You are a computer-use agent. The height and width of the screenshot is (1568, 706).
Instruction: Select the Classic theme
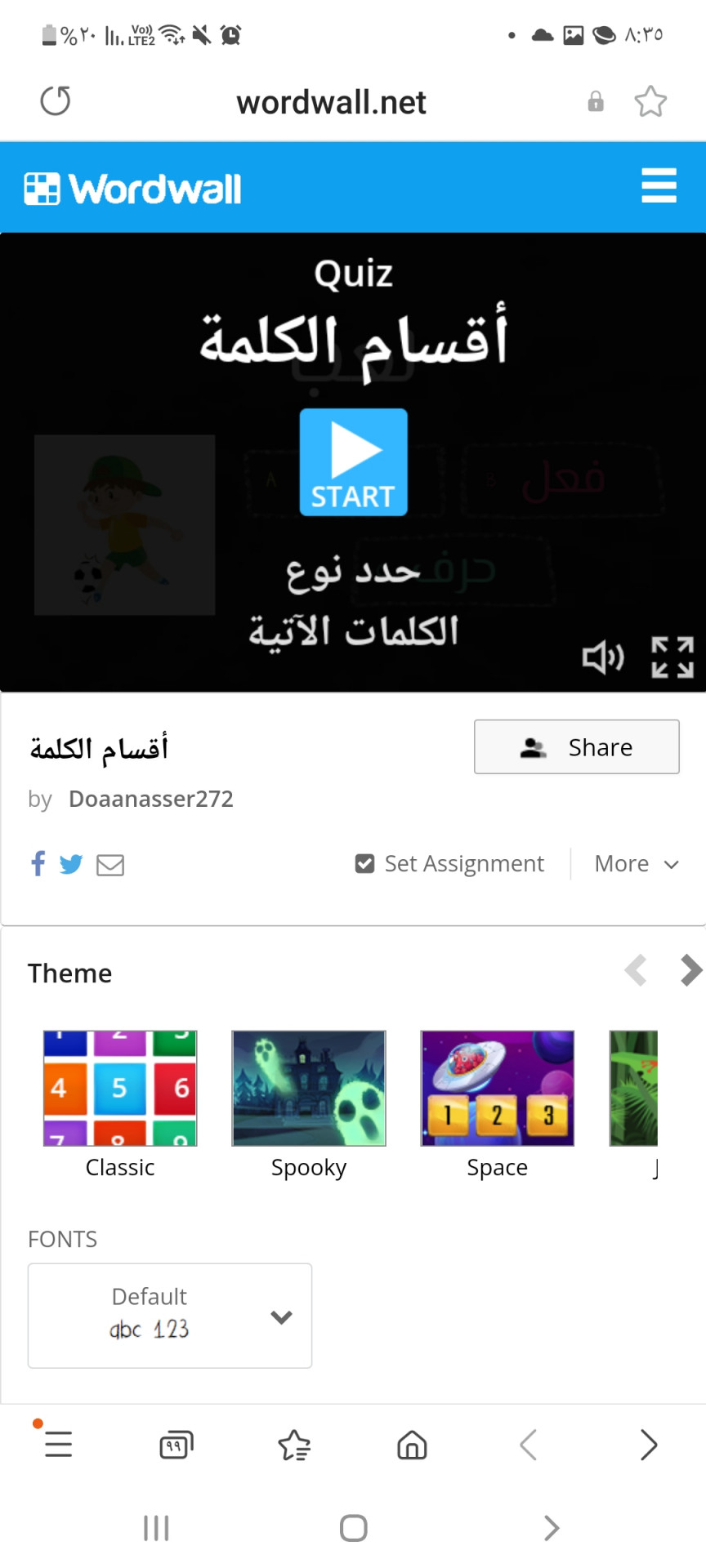120,1089
